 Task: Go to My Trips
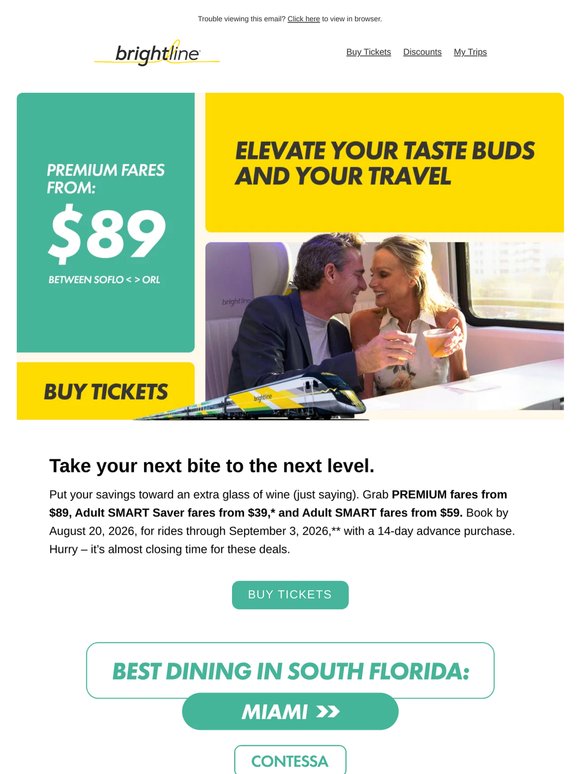coord(470,52)
